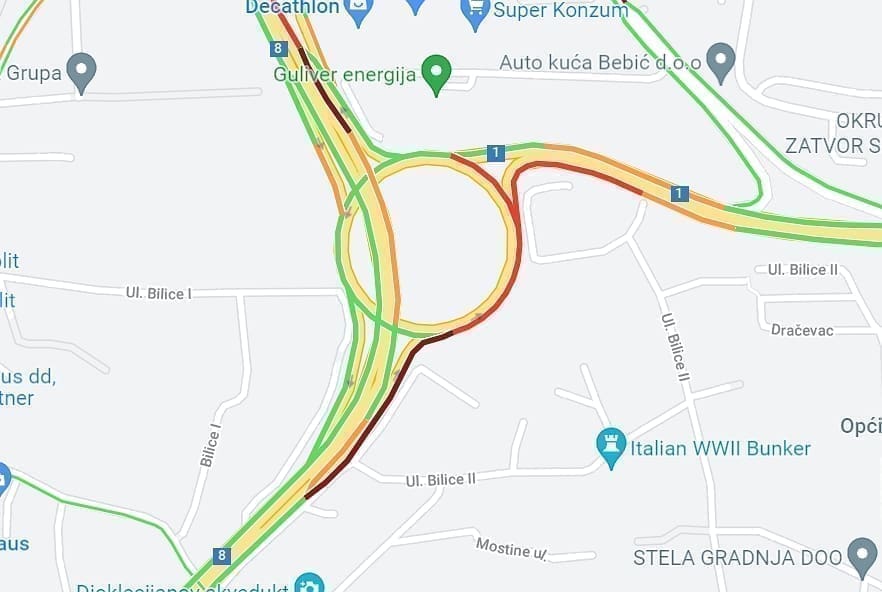Open the Guliver energija green pin
Viewport: 882px width, 592px height.
(x=435, y=72)
